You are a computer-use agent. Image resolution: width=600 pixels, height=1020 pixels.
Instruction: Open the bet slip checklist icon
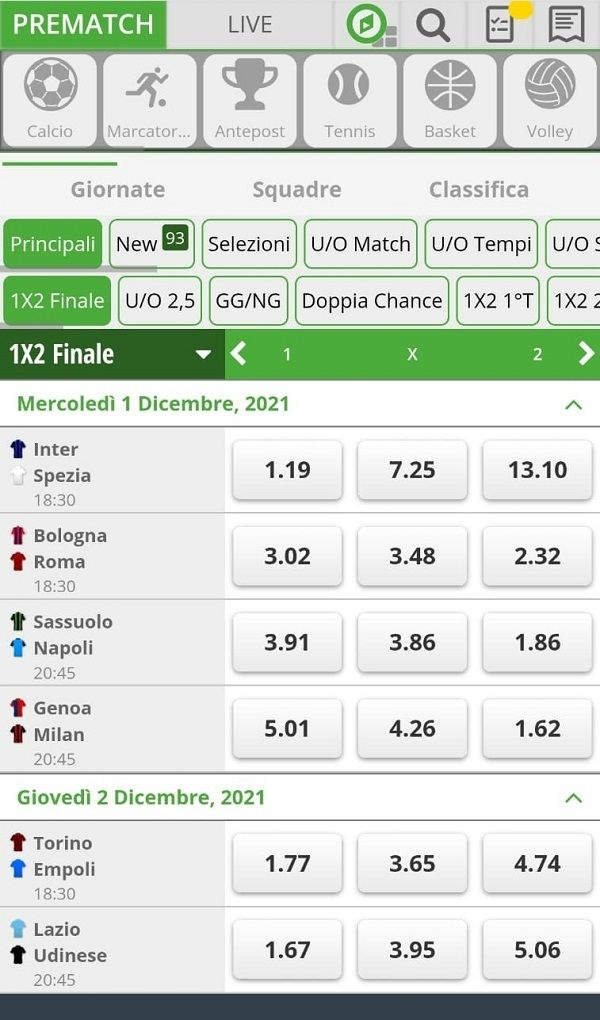[500, 24]
